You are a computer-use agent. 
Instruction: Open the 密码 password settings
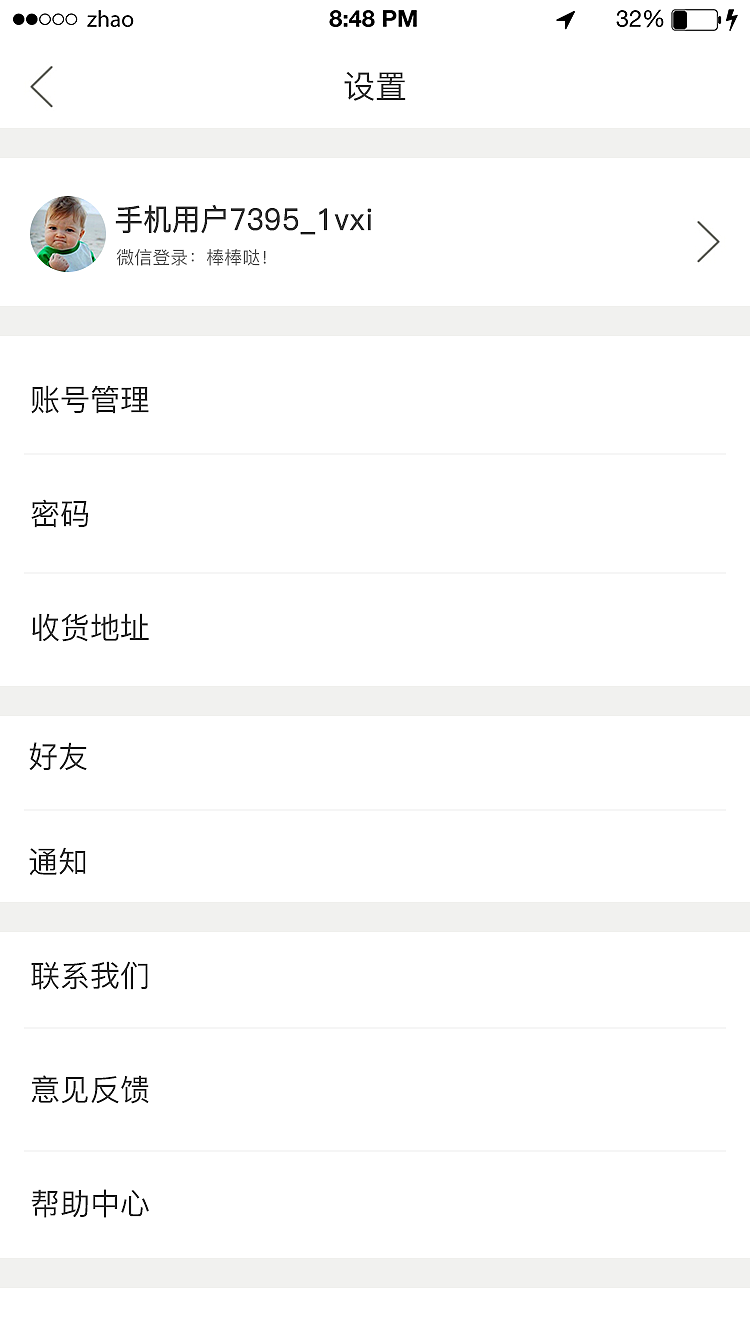pyautogui.click(x=374, y=514)
